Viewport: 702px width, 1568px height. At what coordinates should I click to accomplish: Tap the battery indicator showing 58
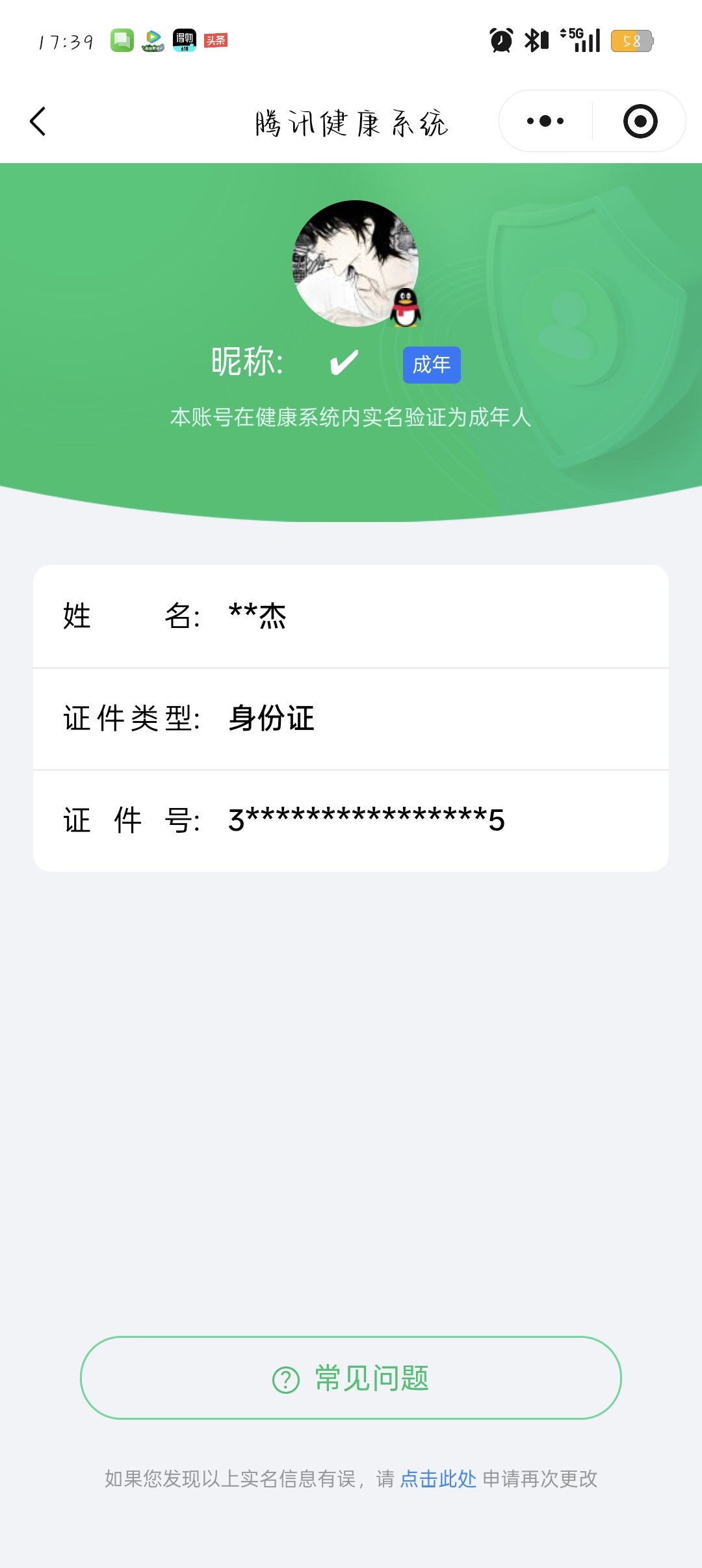pyautogui.click(x=633, y=40)
